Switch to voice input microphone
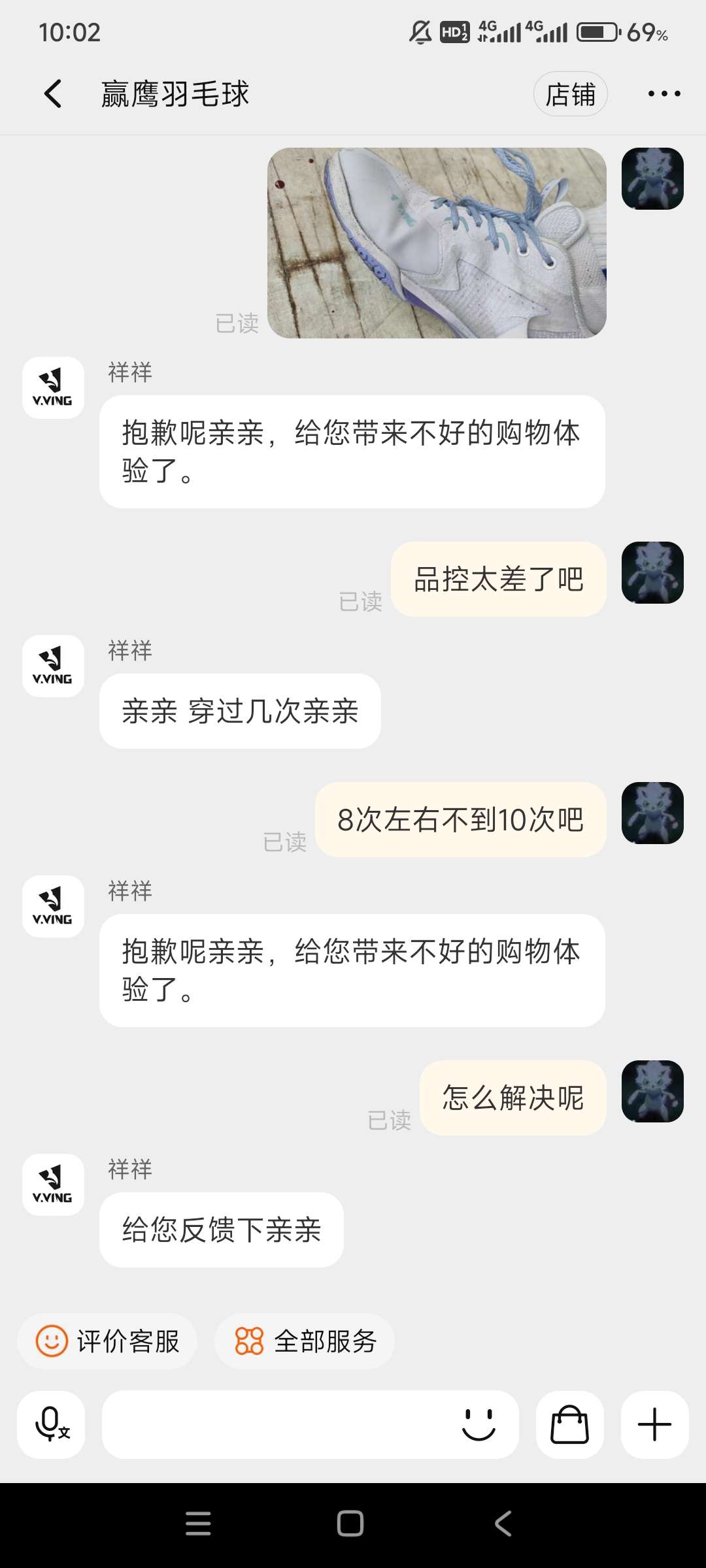706x1568 pixels. click(52, 1424)
